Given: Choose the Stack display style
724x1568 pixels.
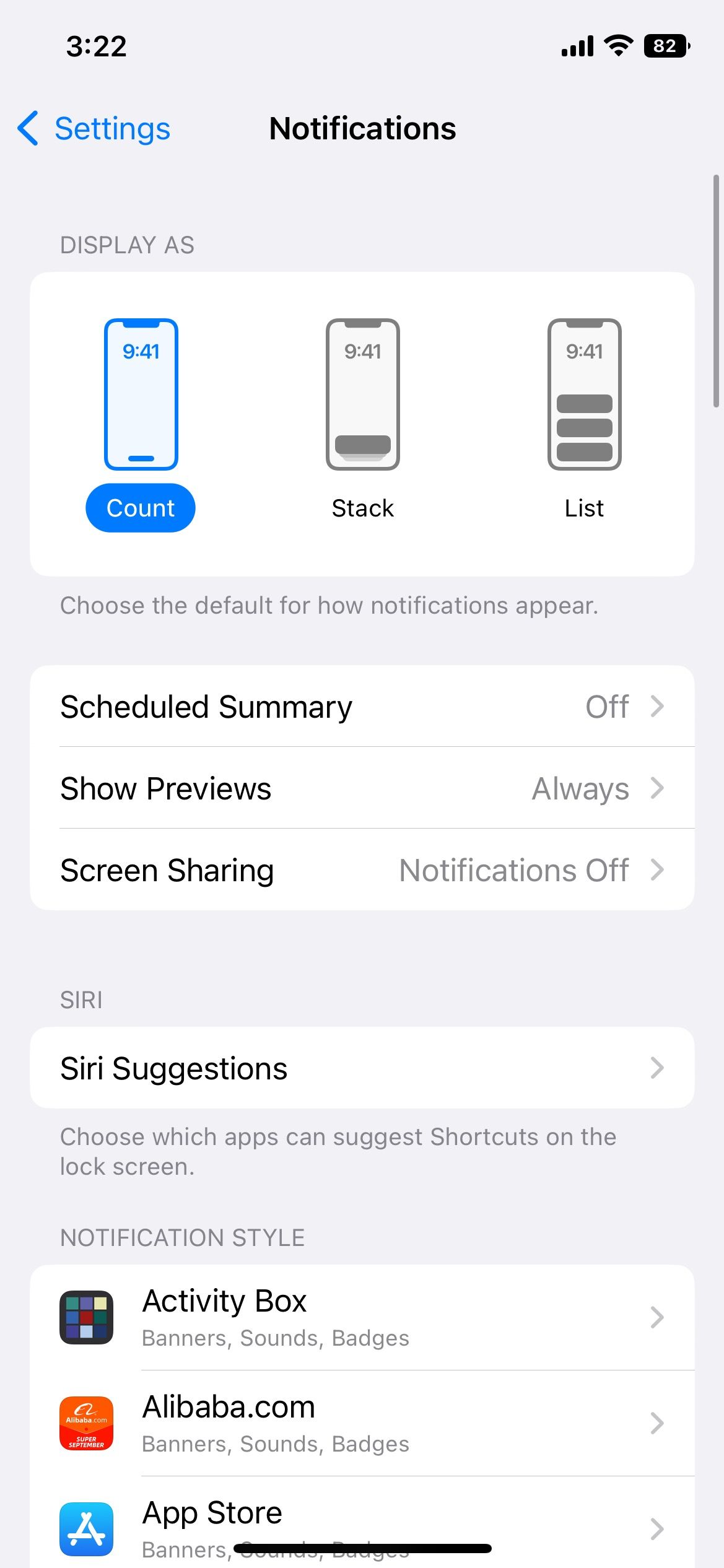Looking at the screenshot, I should (362, 420).
